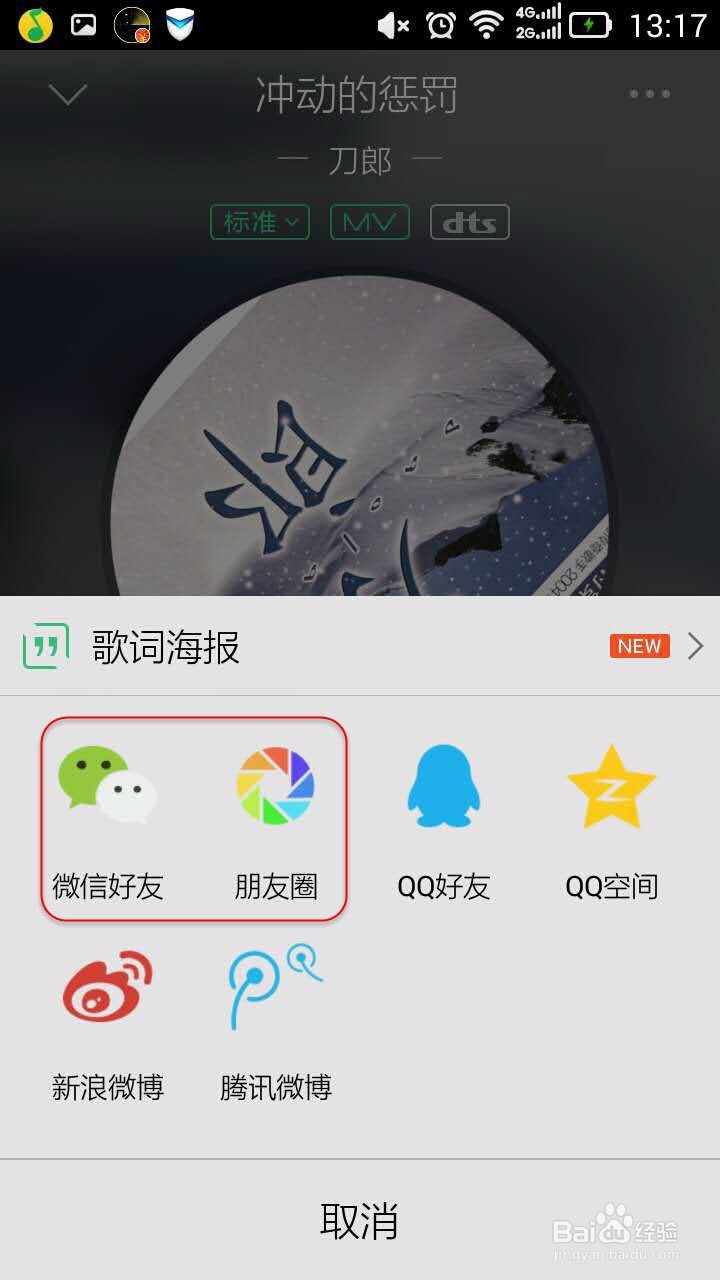Open the 标准 audio quality dropdown
720x1280 pixels.
(x=259, y=222)
